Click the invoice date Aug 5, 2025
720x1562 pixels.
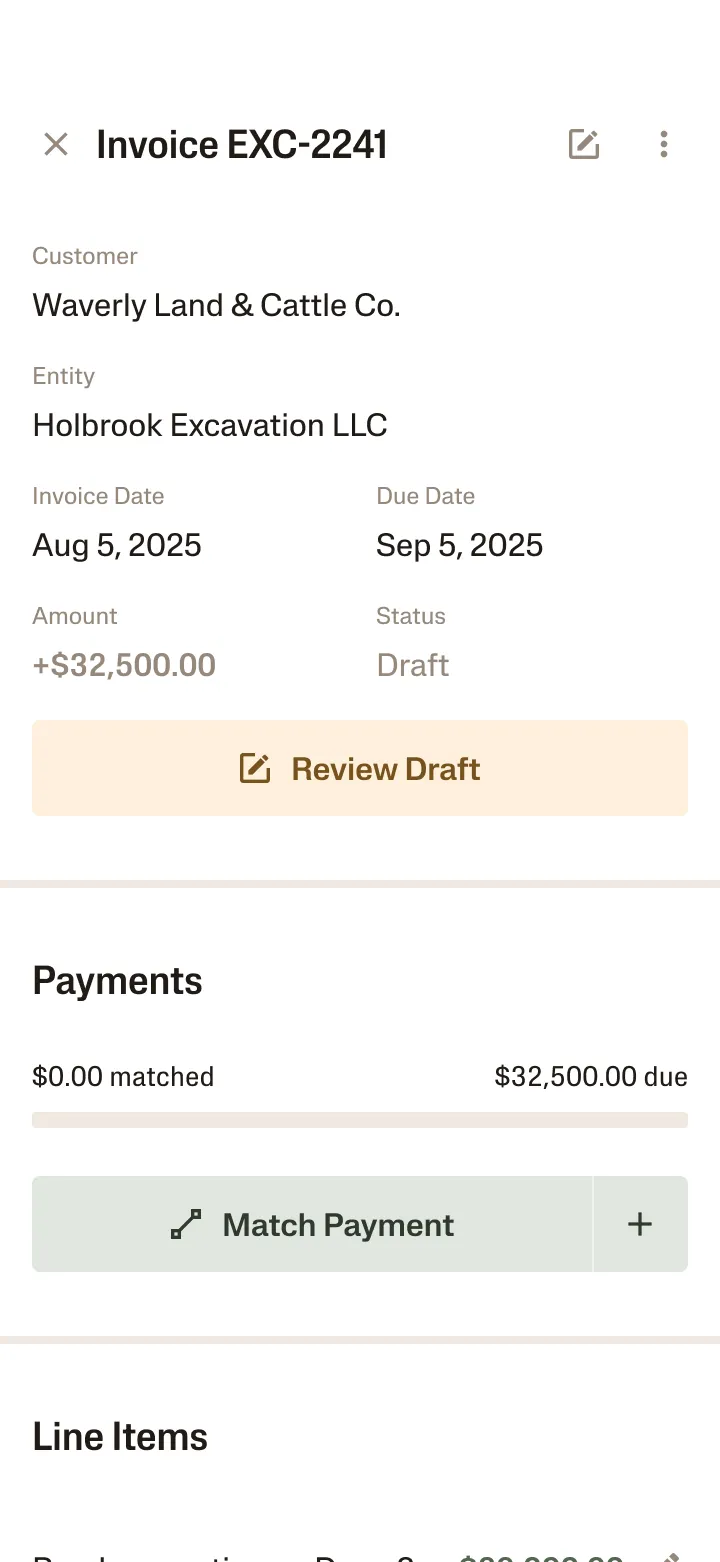[x=117, y=545]
